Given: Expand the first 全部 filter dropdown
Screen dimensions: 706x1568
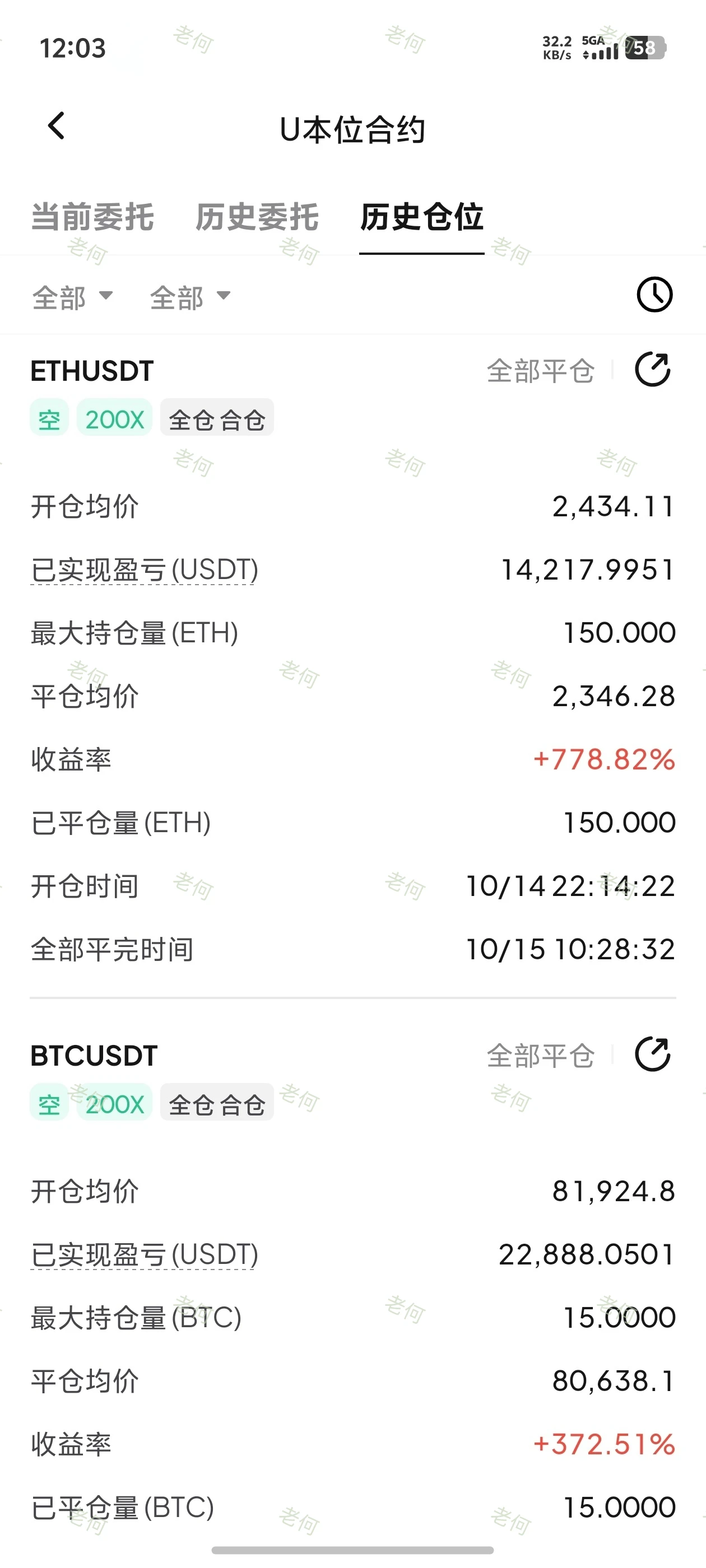Looking at the screenshot, I should [72, 297].
